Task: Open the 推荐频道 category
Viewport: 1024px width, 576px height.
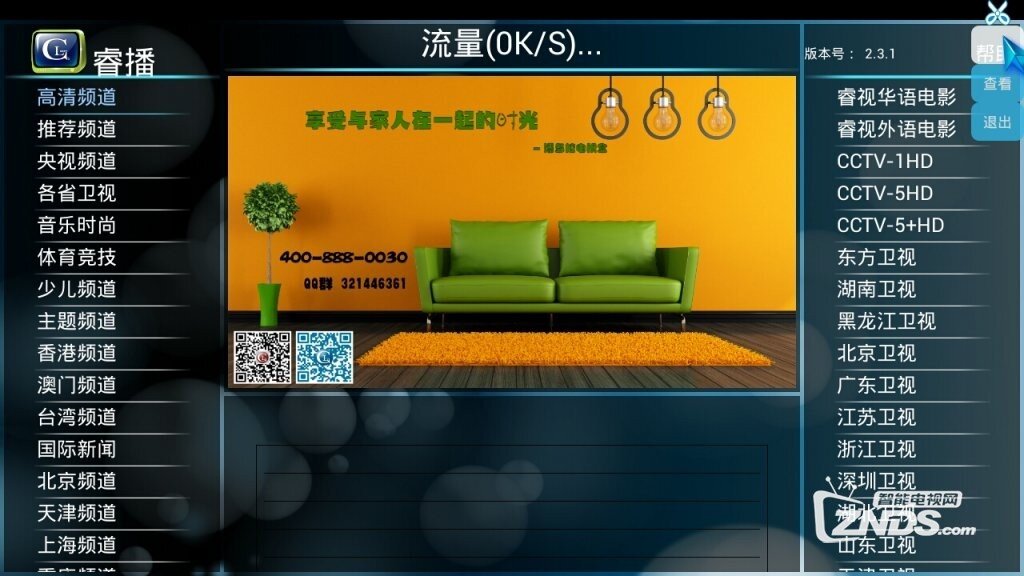Action: coord(78,129)
